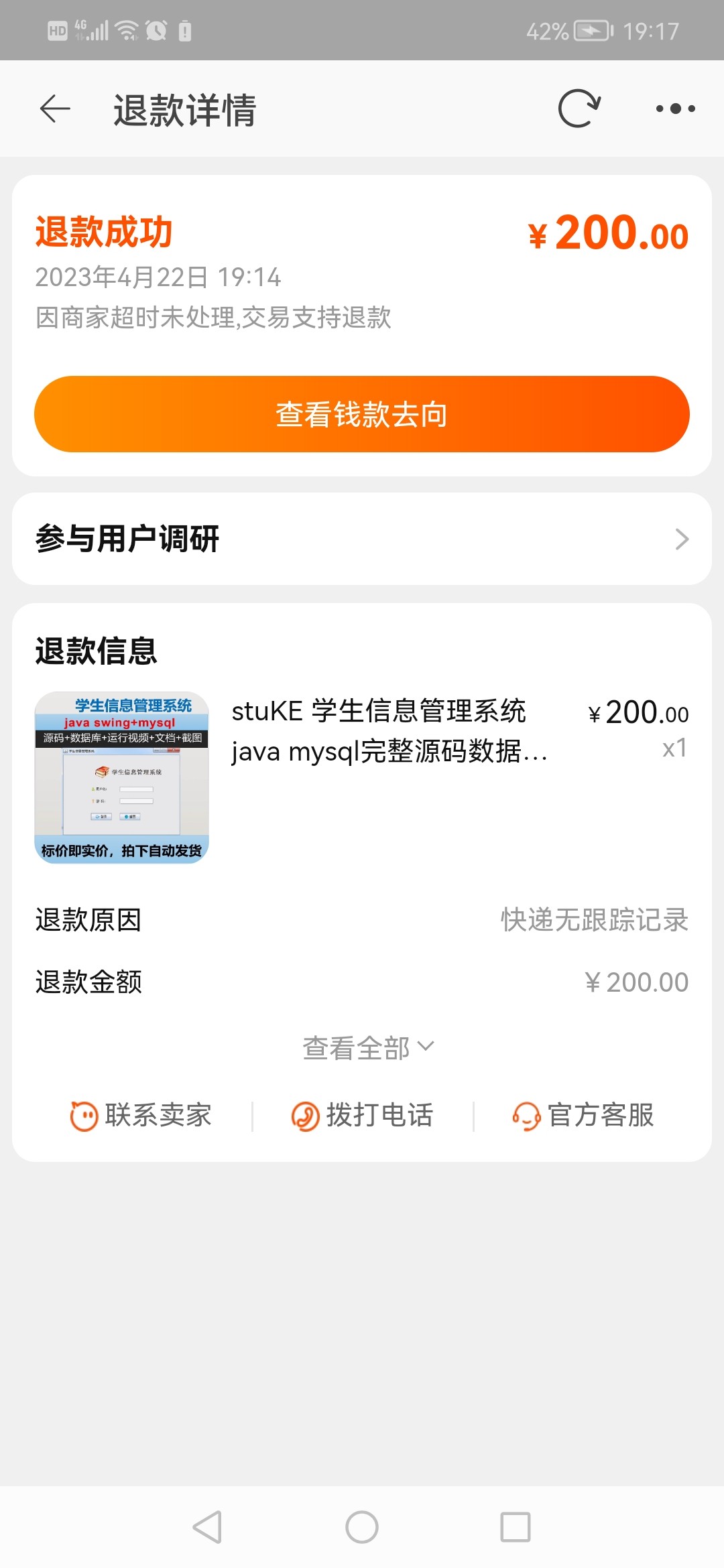Go back from the refund details page
Viewport: 724px width, 1568px height.
coord(55,109)
